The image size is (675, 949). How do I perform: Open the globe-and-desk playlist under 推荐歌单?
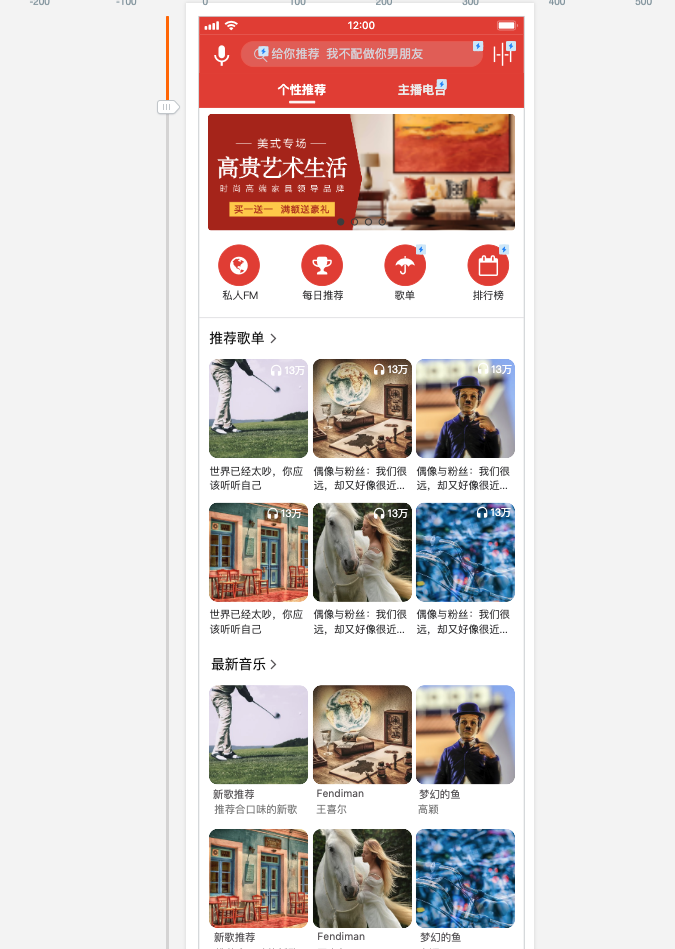click(362, 408)
